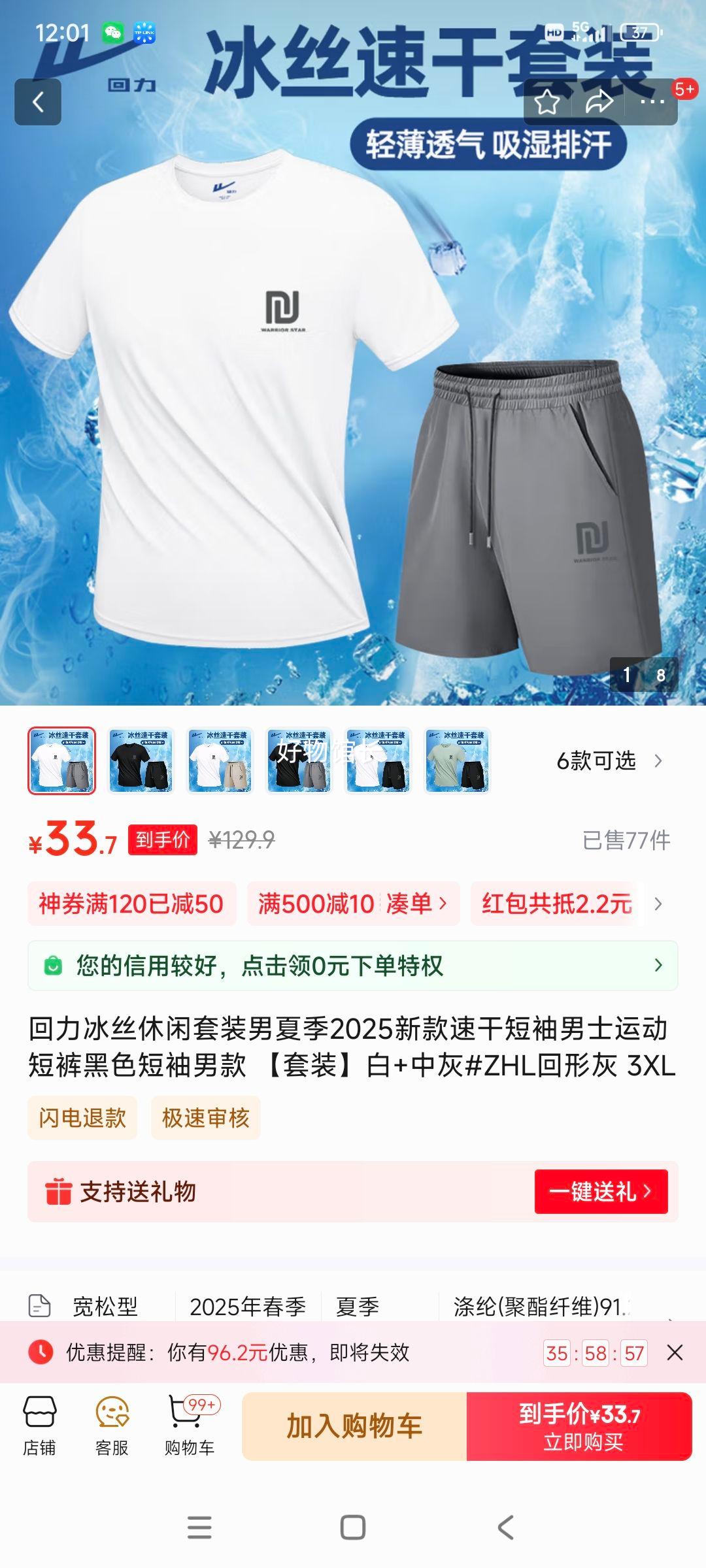Tap 加入购物车 to add to cart

coord(354,1426)
